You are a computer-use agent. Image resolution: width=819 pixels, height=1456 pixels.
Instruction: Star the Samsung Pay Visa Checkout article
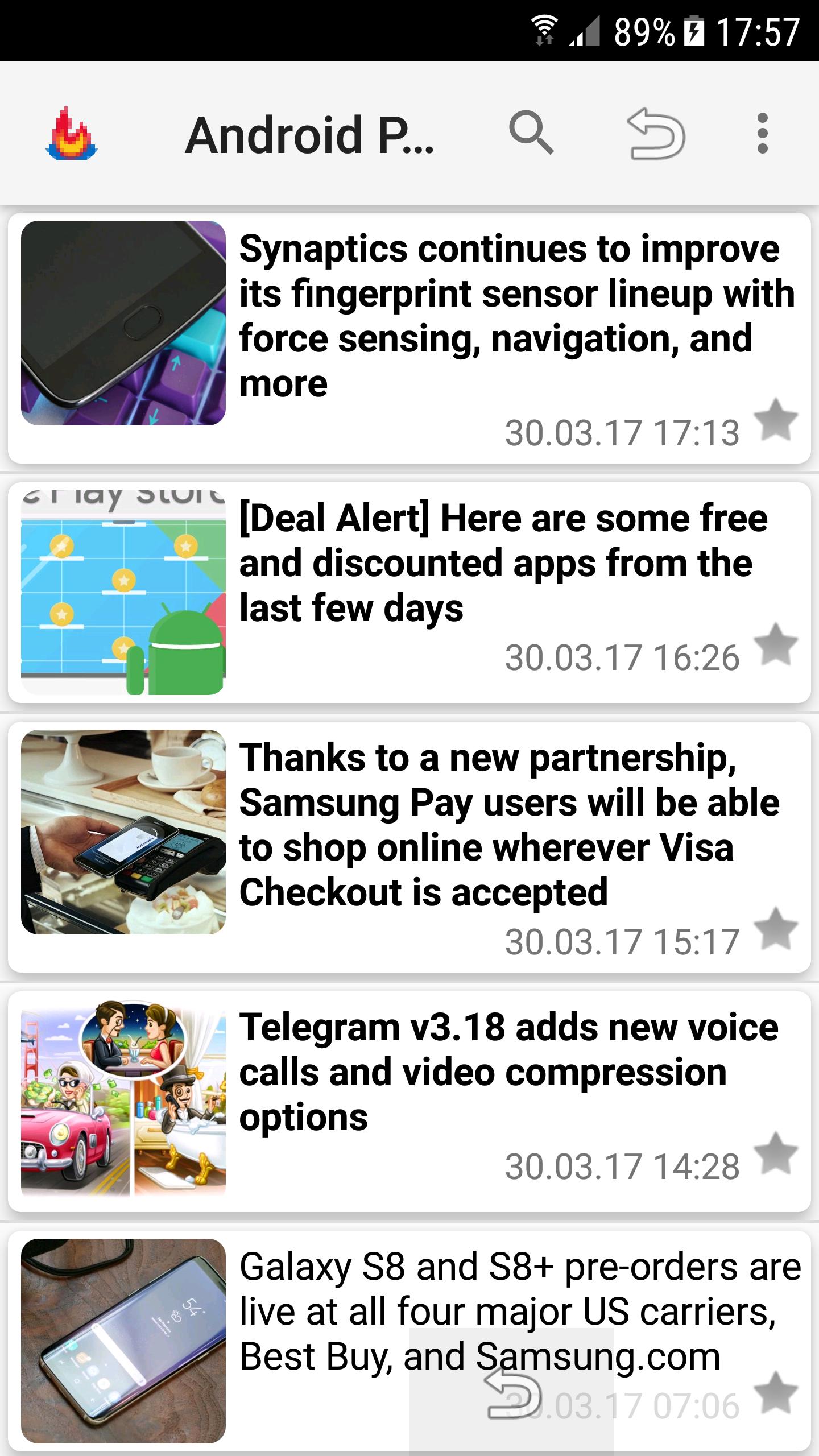tap(776, 929)
